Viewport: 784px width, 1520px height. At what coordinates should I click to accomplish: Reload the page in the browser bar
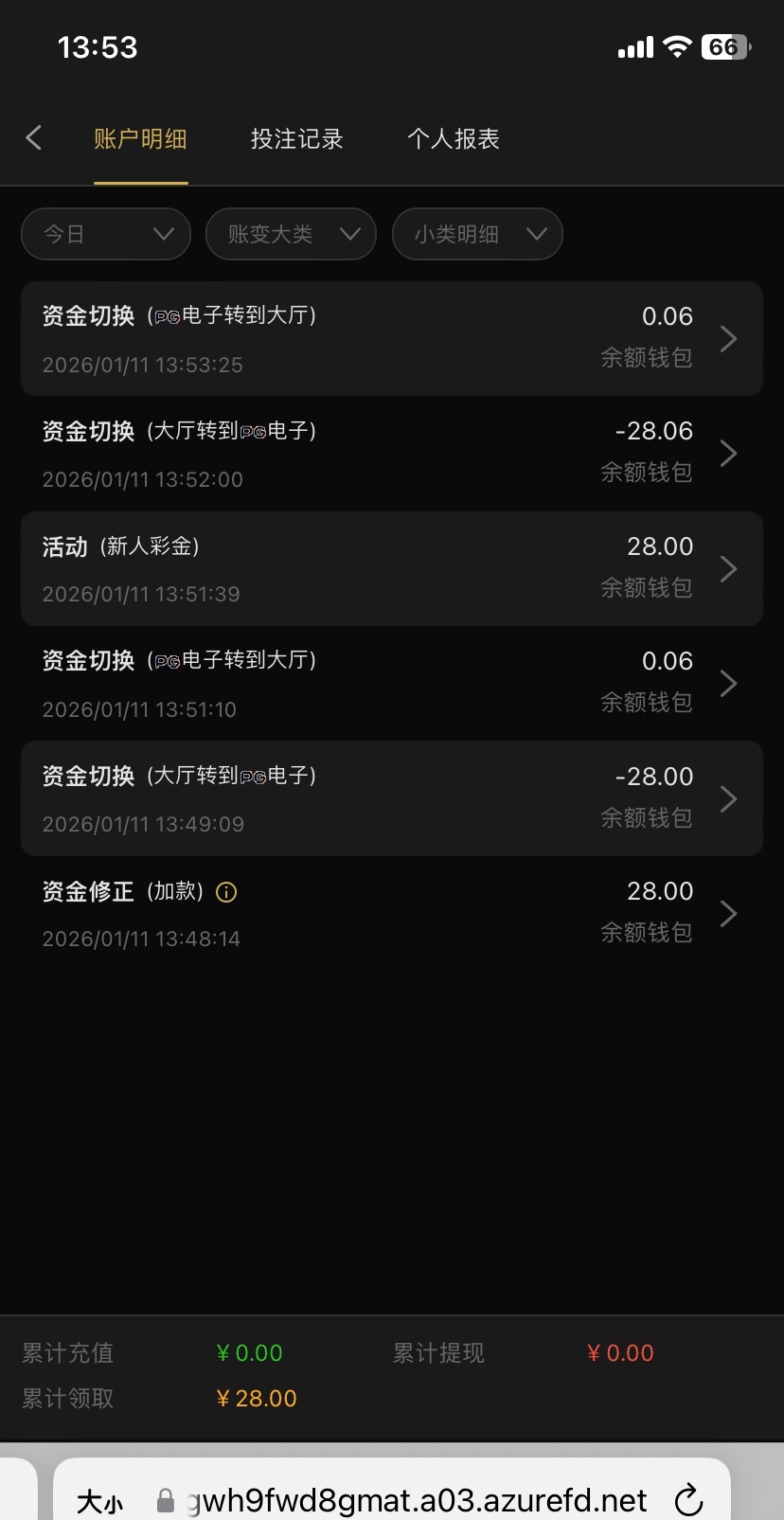pos(688,1500)
